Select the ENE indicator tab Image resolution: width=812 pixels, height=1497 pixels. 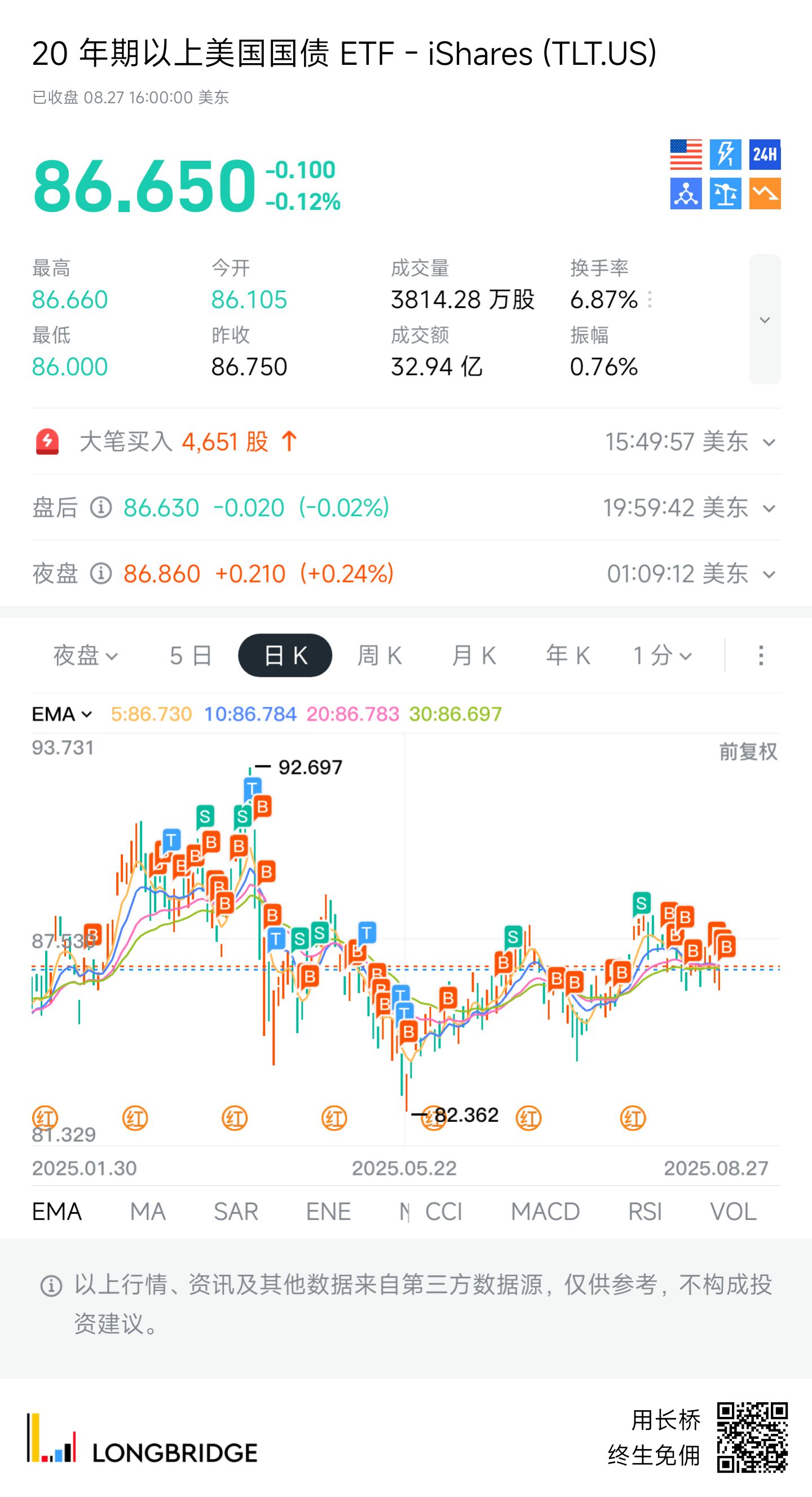pos(328,1212)
